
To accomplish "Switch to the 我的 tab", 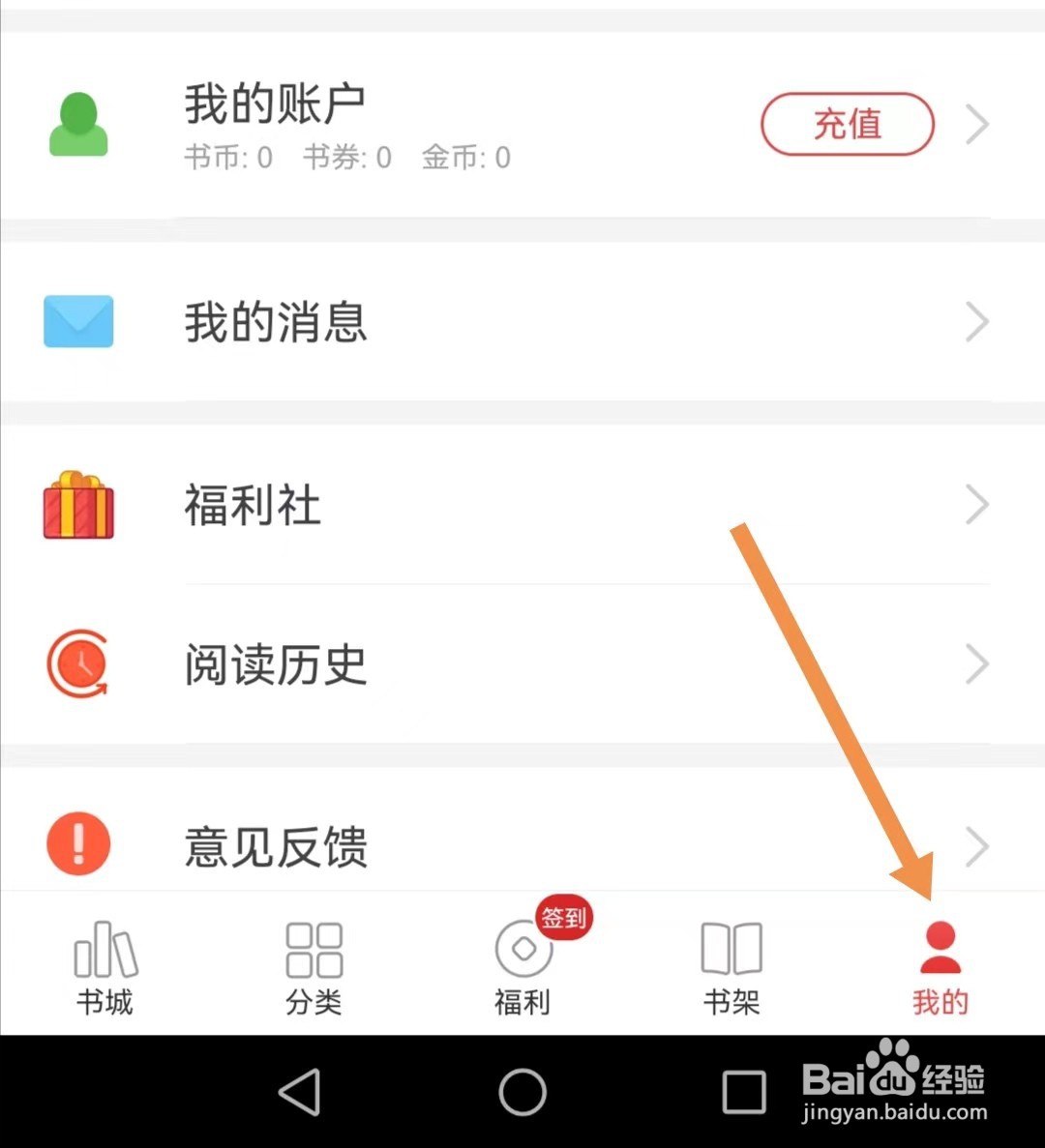I will coord(940,967).
